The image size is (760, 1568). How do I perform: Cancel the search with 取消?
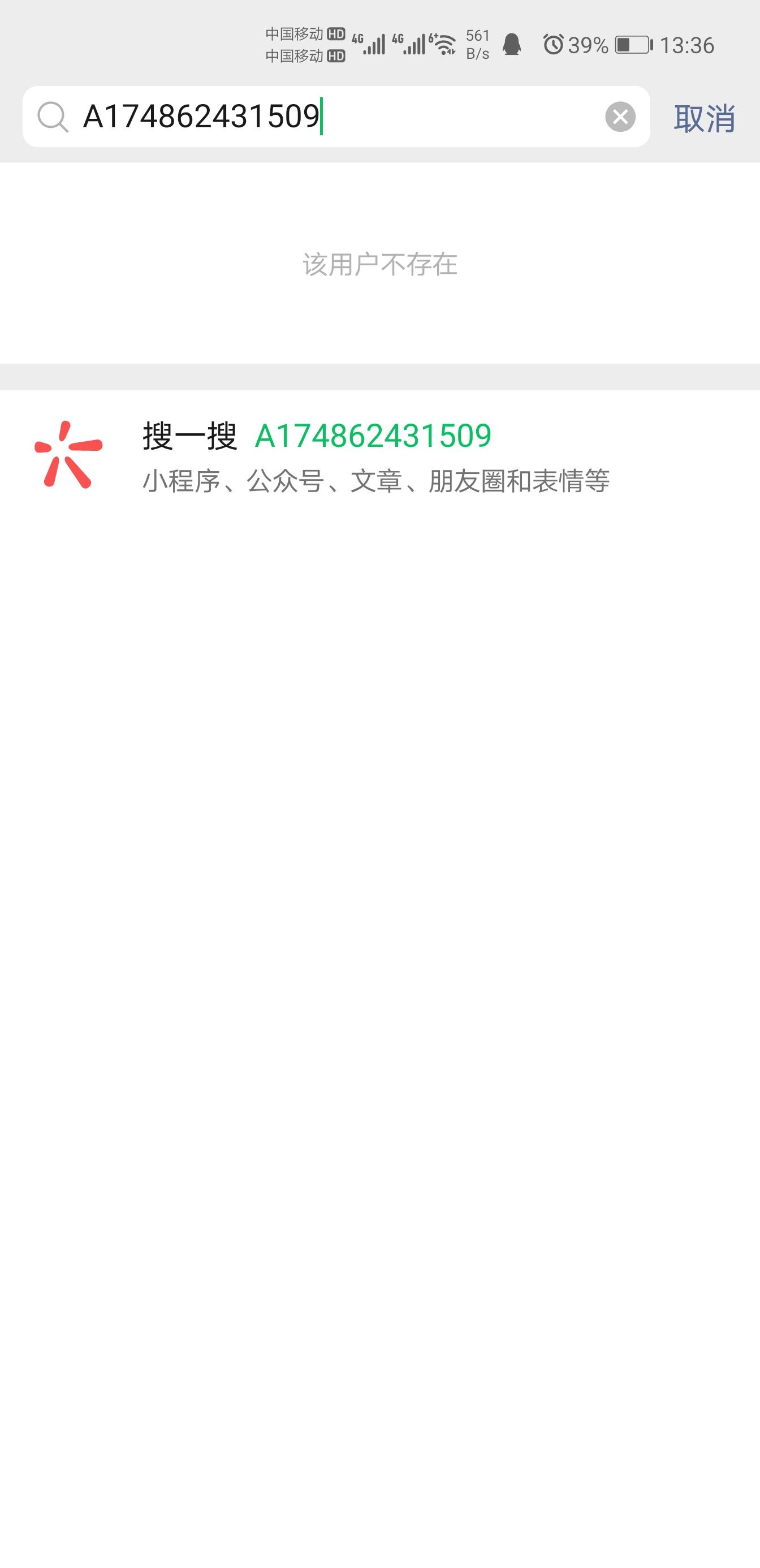[704, 118]
